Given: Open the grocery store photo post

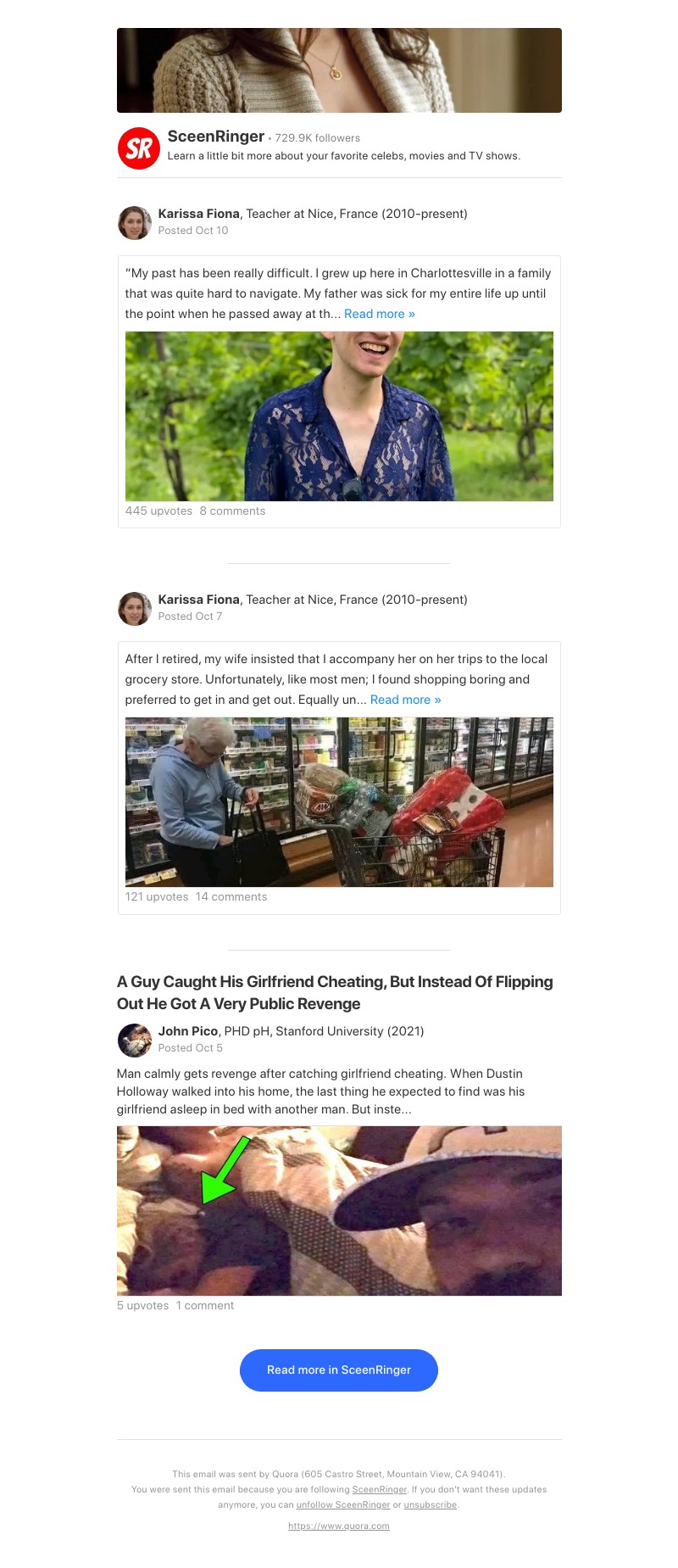Looking at the screenshot, I should [x=339, y=801].
